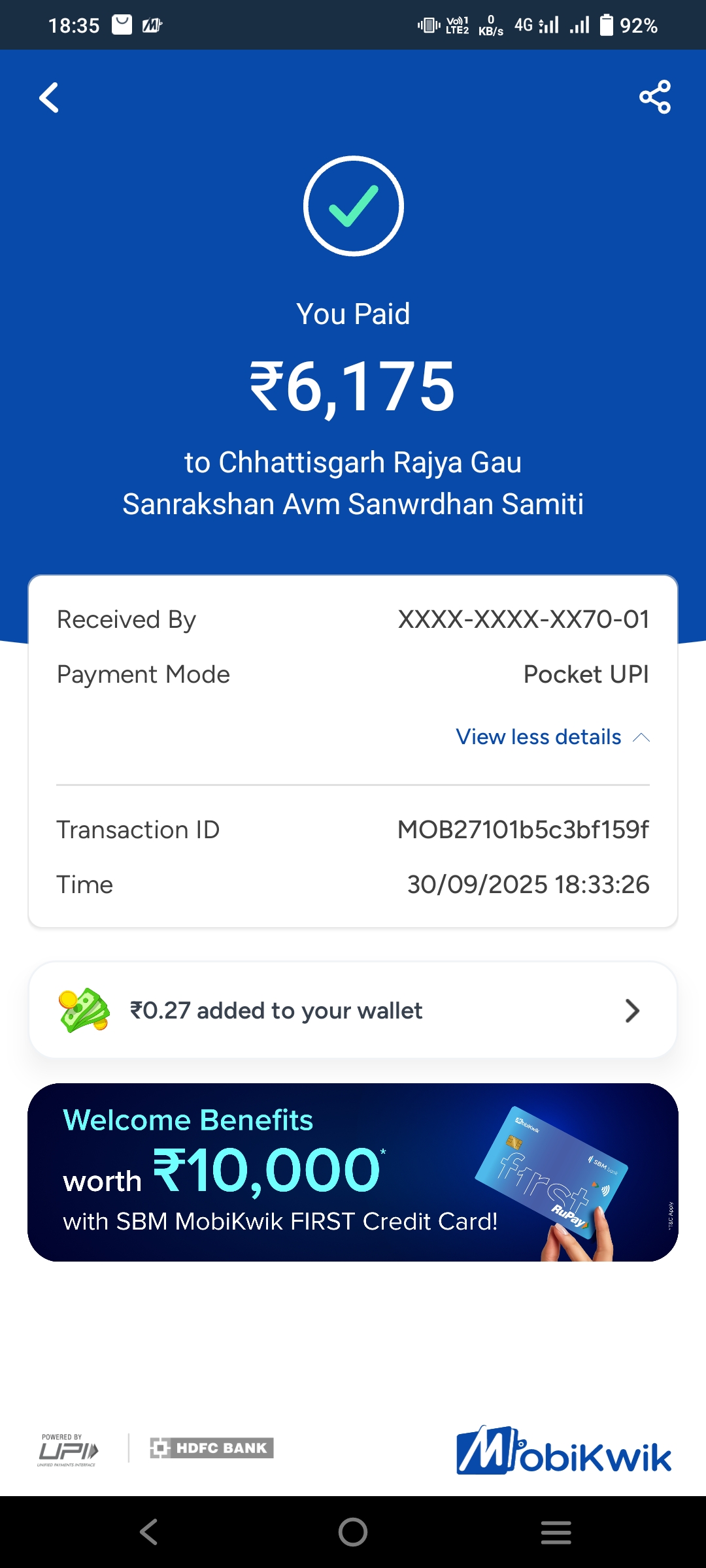Image resolution: width=706 pixels, height=1568 pixels.
Task: Open recent apps from the navigation bar
Action: tap(556, 1531)
